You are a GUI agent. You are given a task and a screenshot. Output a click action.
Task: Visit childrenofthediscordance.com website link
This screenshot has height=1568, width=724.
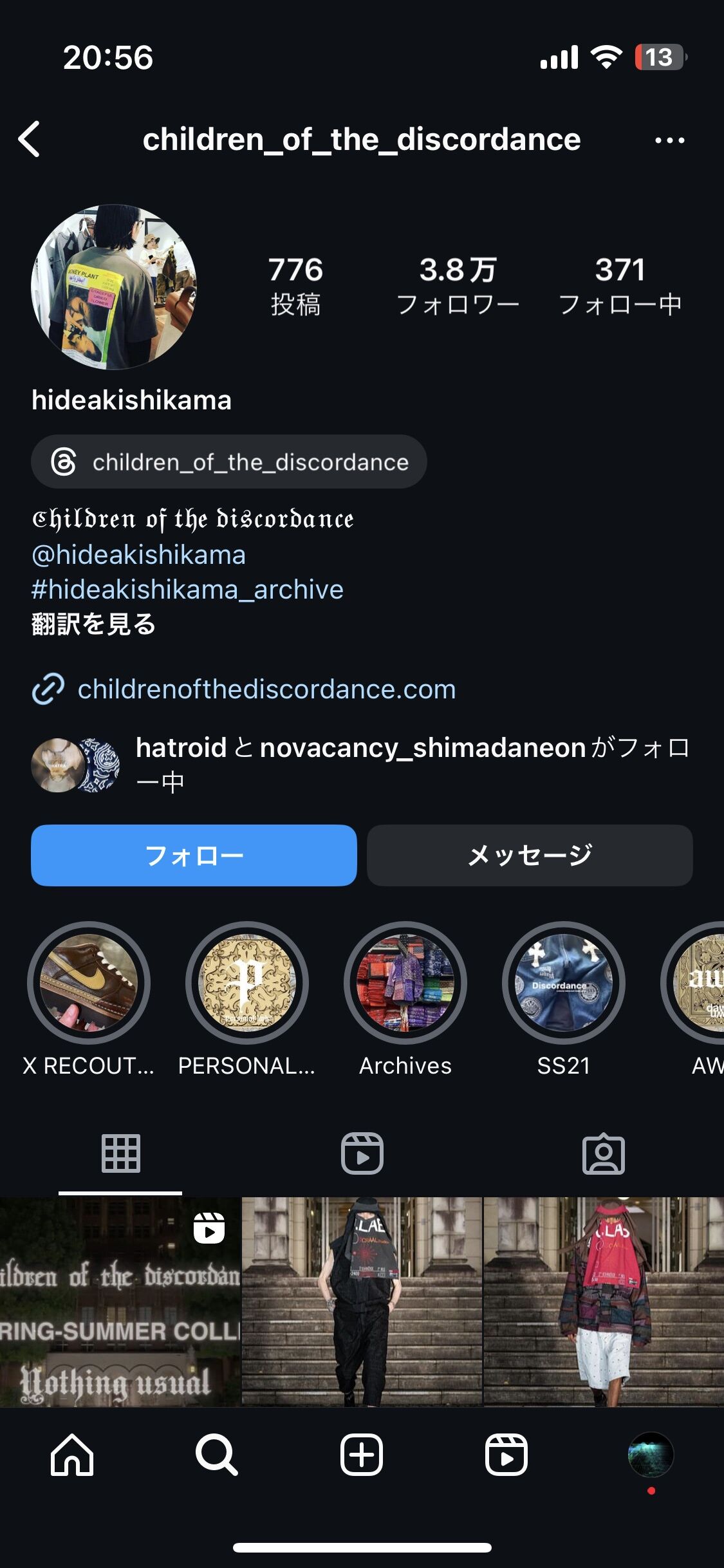tap(266, 689)
